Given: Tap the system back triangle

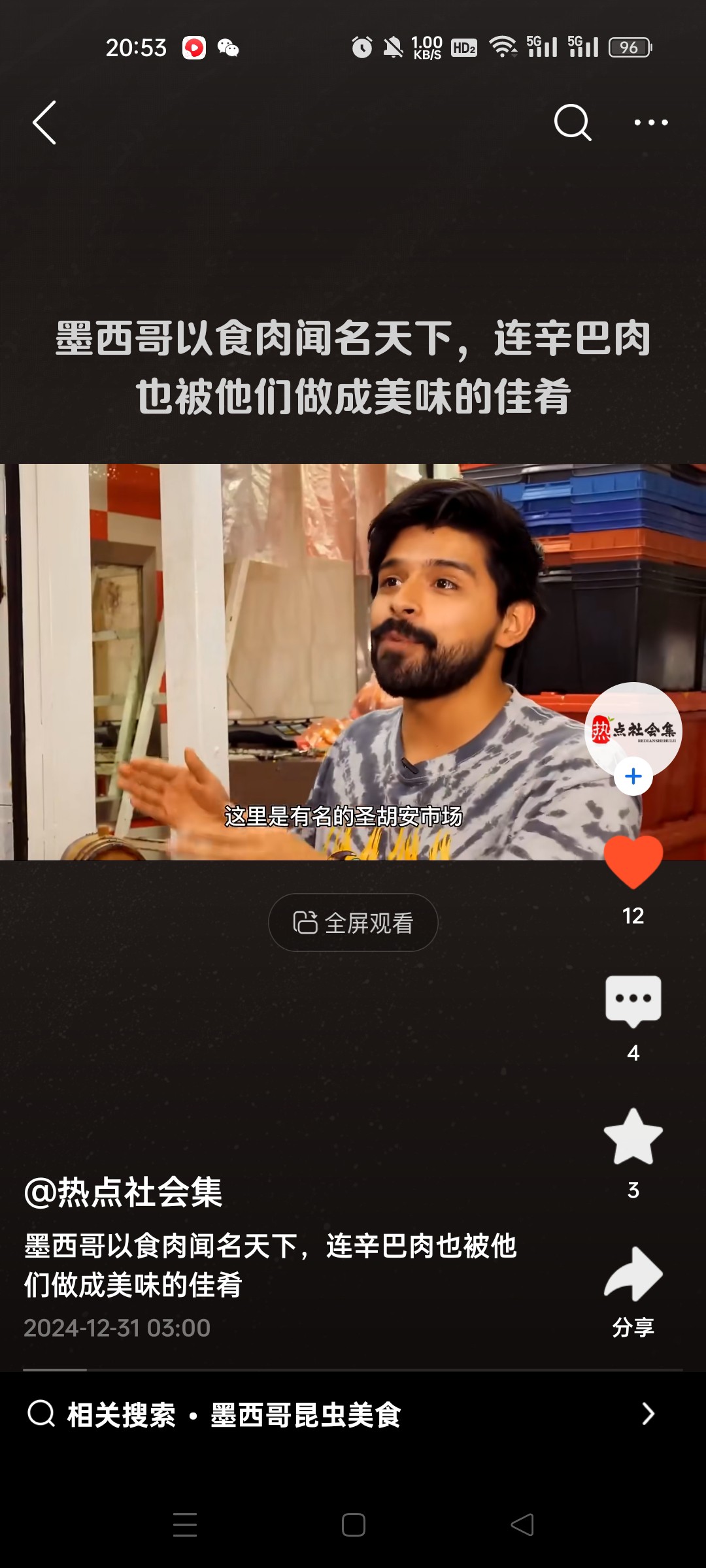Looking at the screenshot, I should (x=522, y=1525).
